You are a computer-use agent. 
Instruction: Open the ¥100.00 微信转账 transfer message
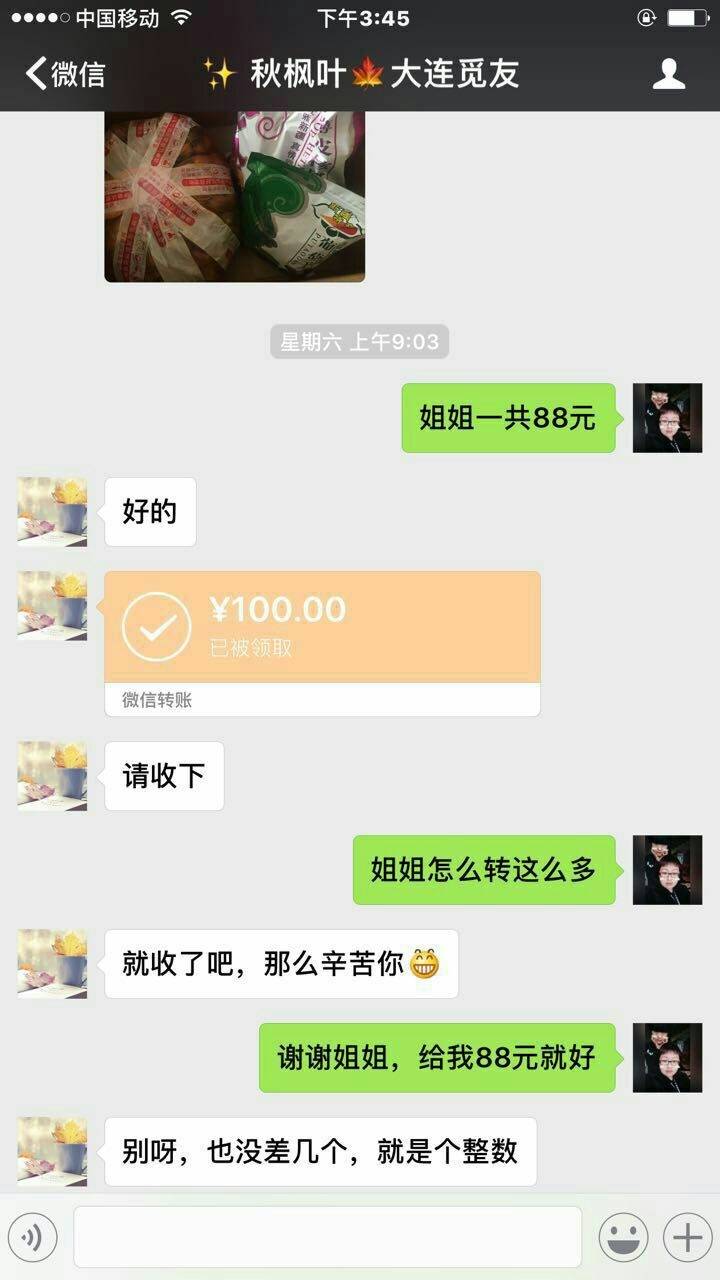pyautogui.click(x=322, y=642)
